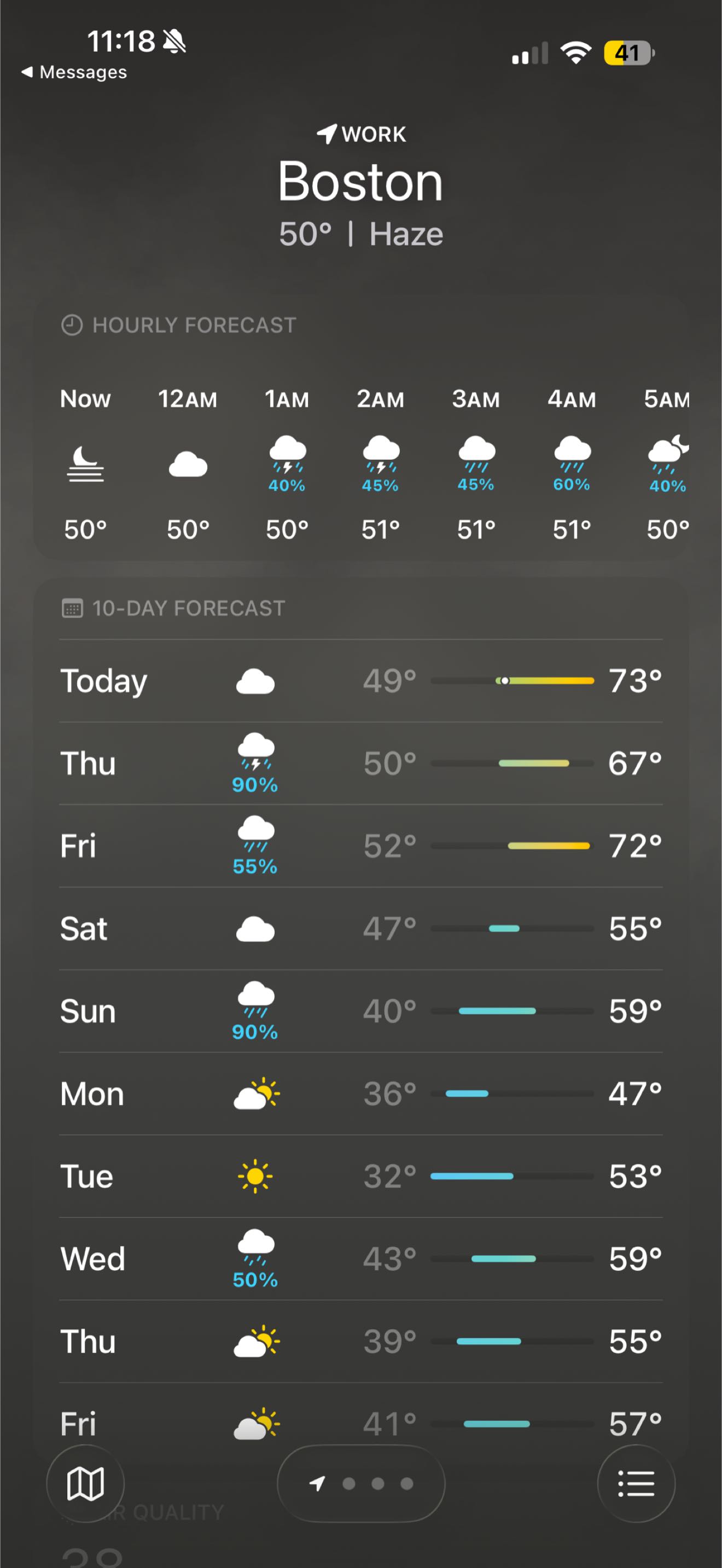View Thursday's forecast with 90% rain
This screenshot has width=722, height=1568.
pos(362,763)
